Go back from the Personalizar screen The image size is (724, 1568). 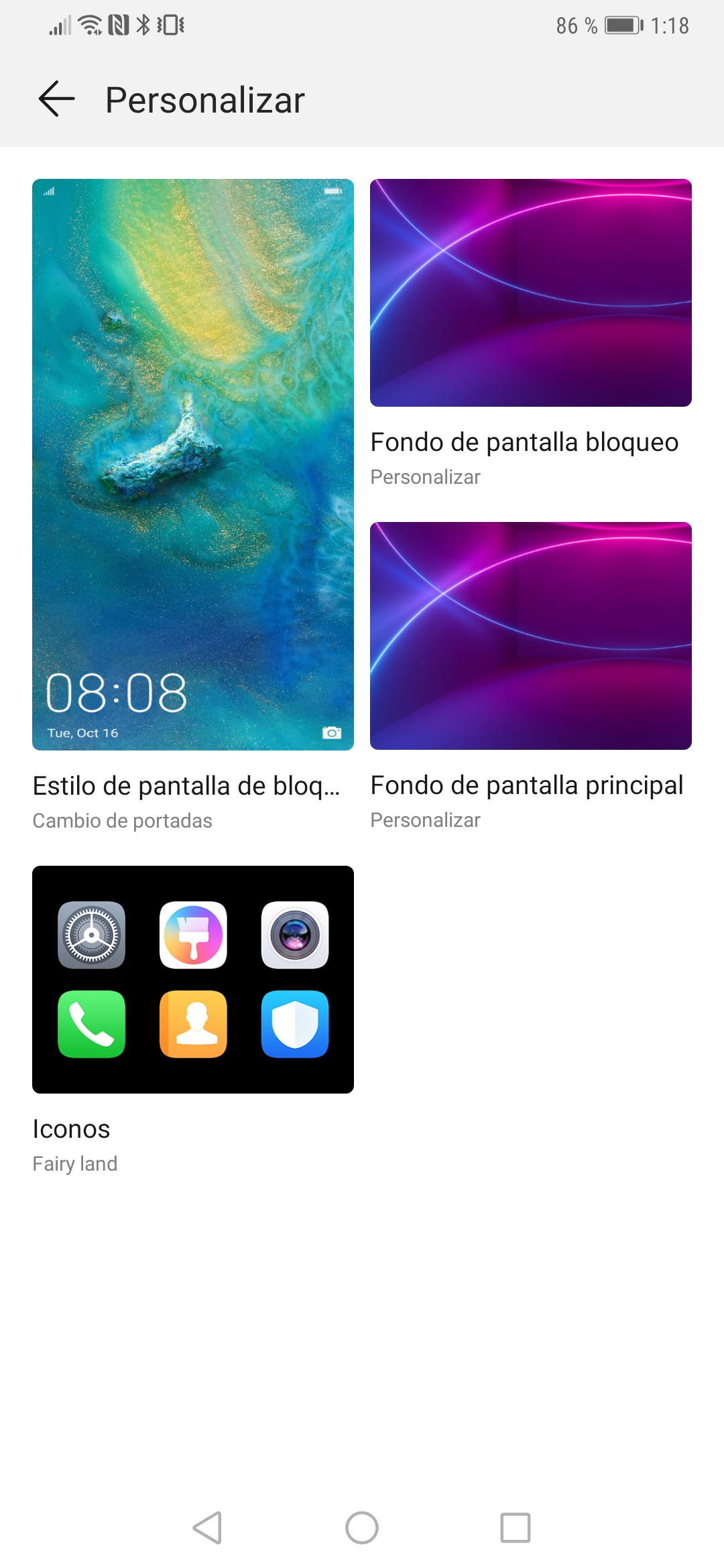click(57, 99)
